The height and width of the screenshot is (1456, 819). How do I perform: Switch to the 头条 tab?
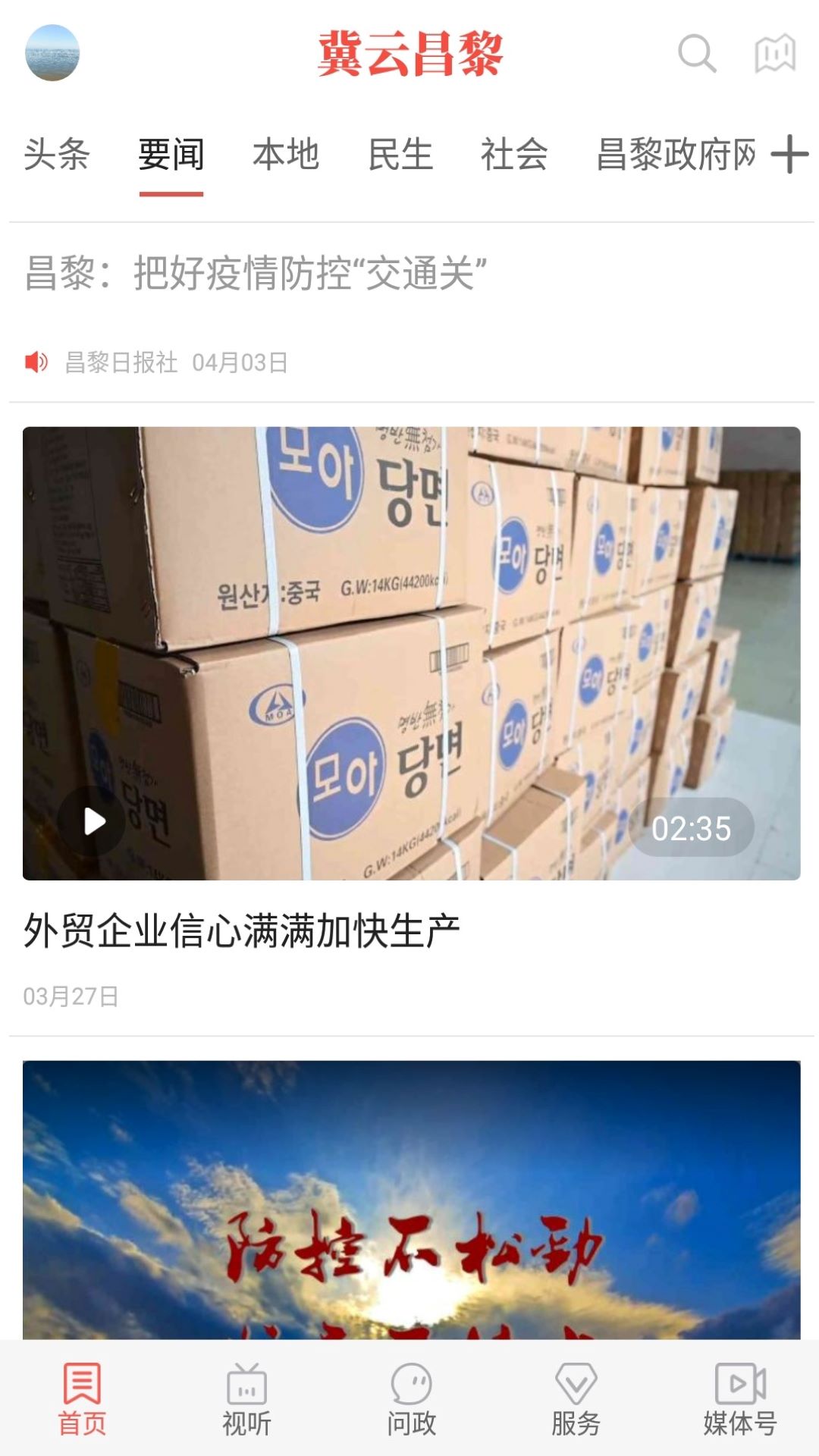click(x=57, y=155)
